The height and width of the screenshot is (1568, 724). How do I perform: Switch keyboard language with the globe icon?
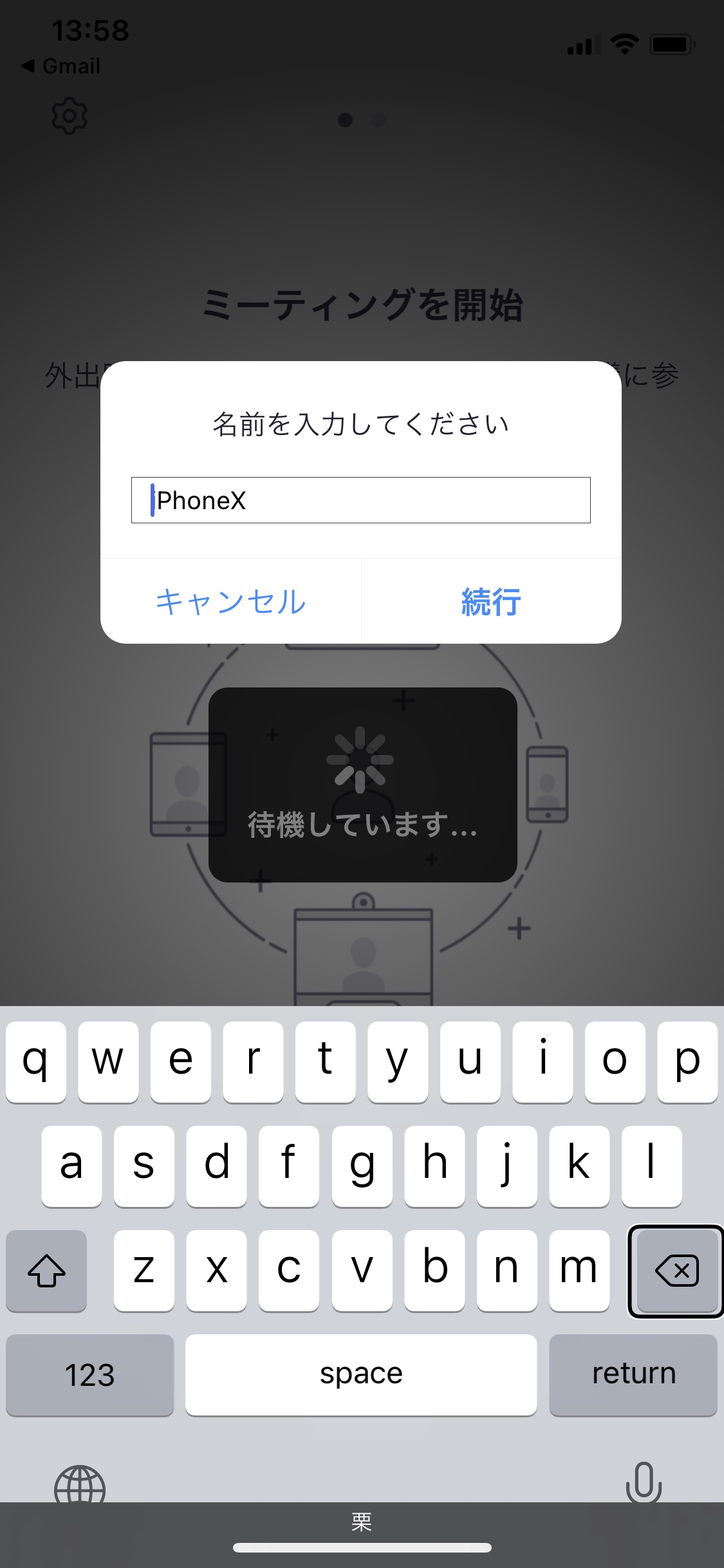coord(80,1484)
